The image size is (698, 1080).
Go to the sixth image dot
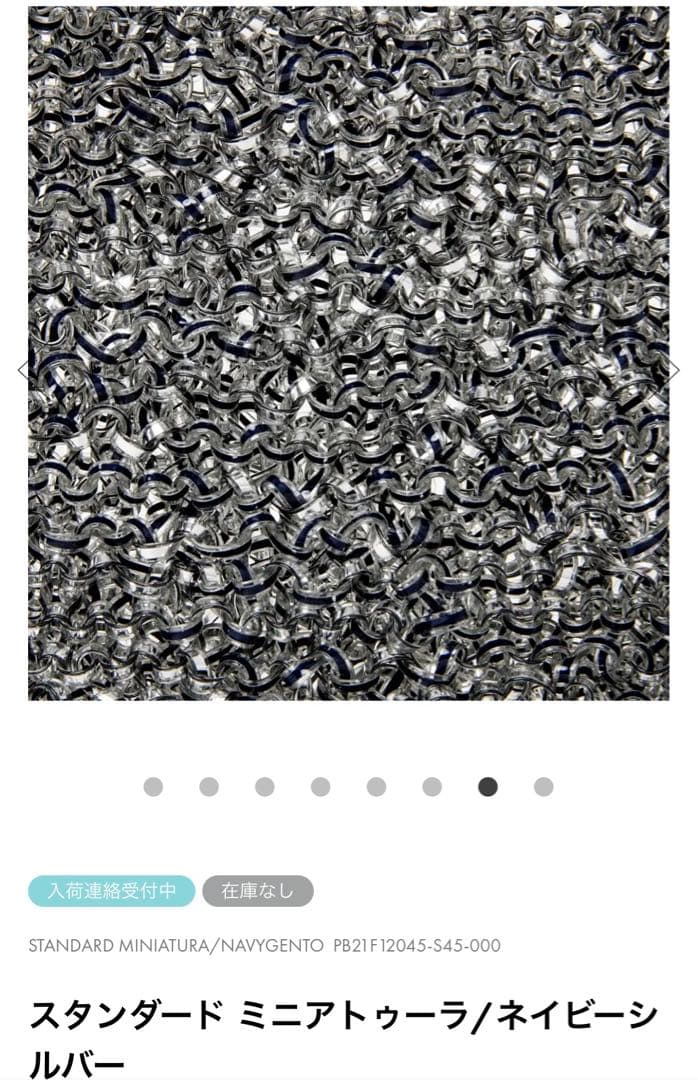[x=432, y=787]
